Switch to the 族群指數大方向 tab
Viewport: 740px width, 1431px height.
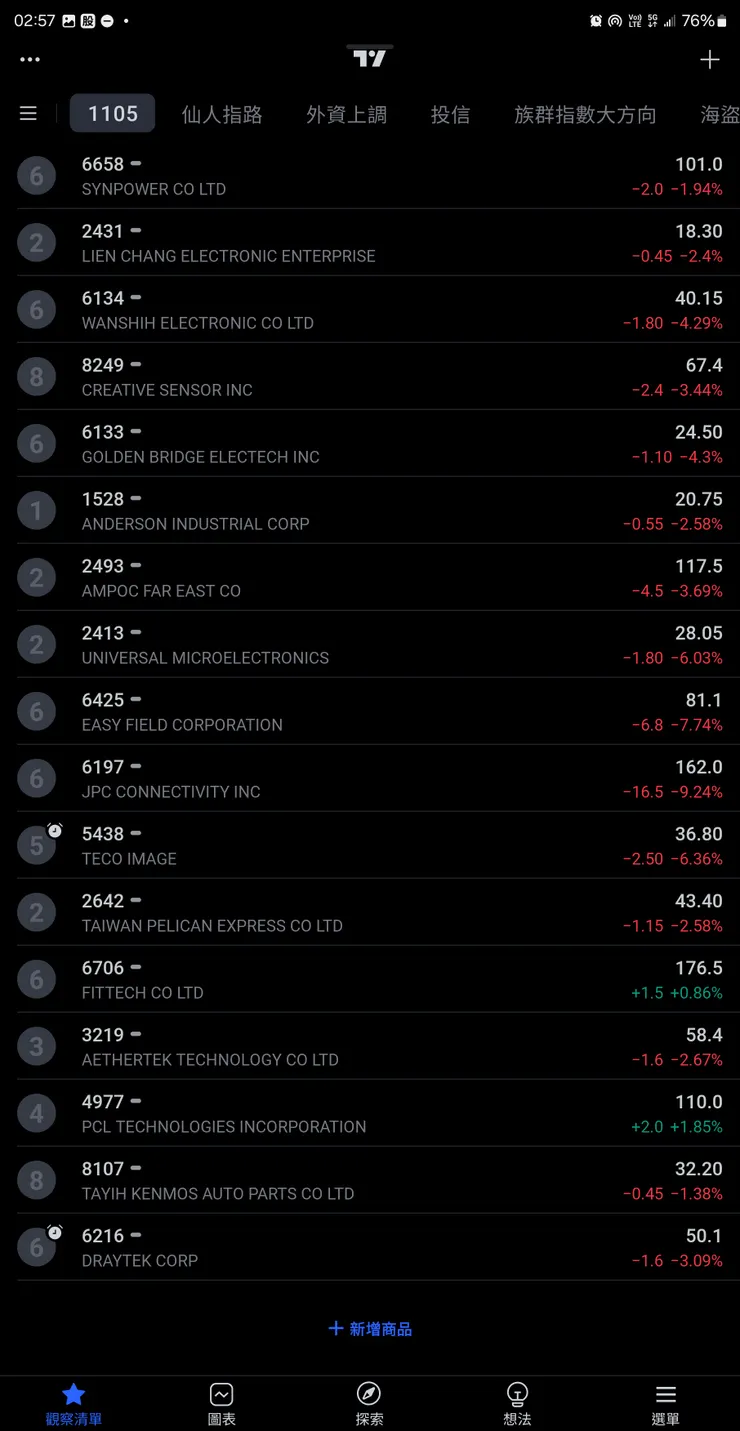point(584,114)
